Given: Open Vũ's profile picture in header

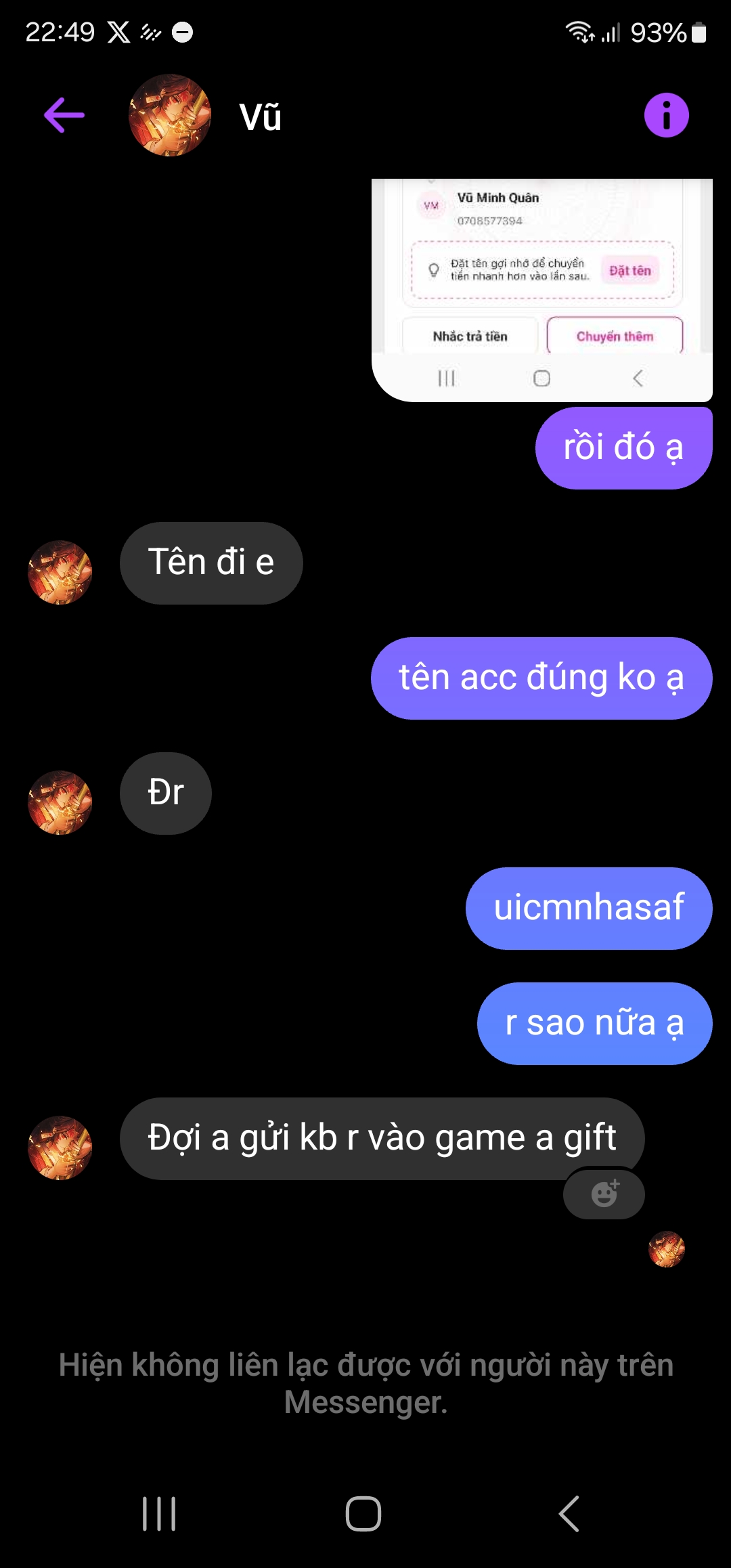Looking at the screenshot, I should click(x=170, y=115).
